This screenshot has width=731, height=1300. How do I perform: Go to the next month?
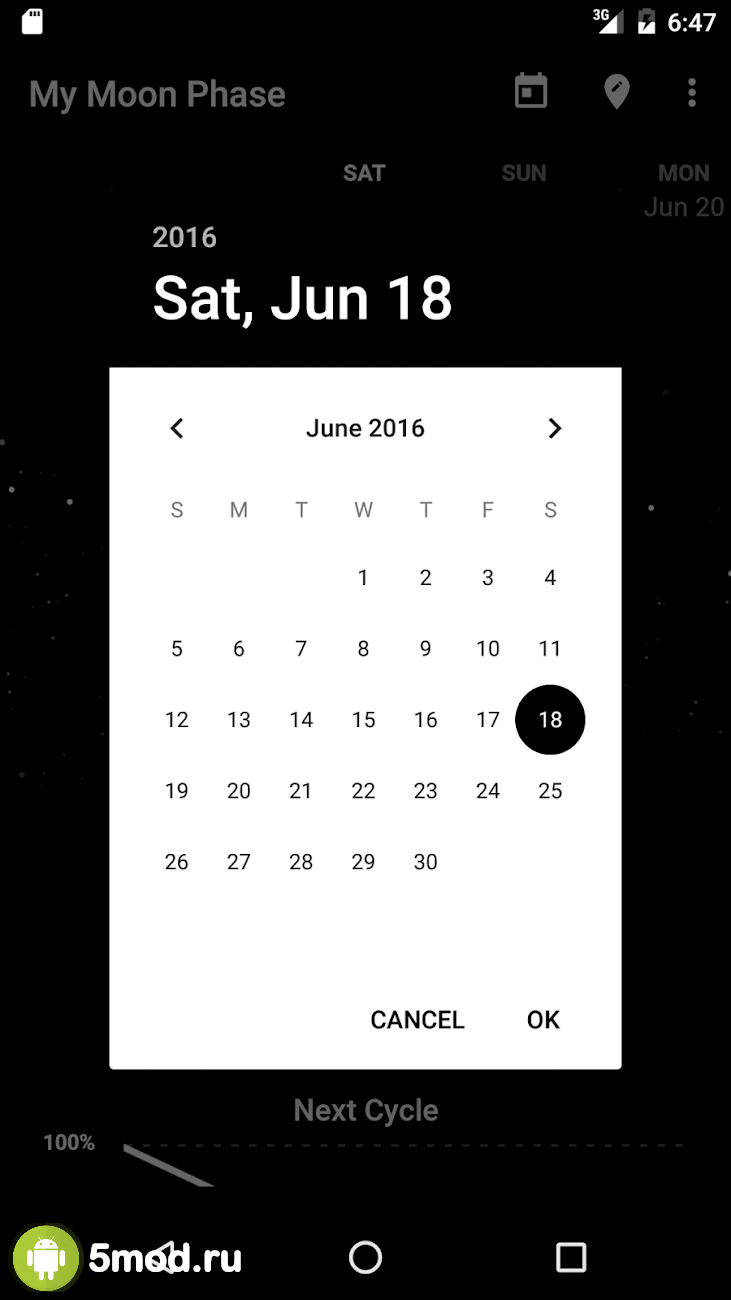554,428
